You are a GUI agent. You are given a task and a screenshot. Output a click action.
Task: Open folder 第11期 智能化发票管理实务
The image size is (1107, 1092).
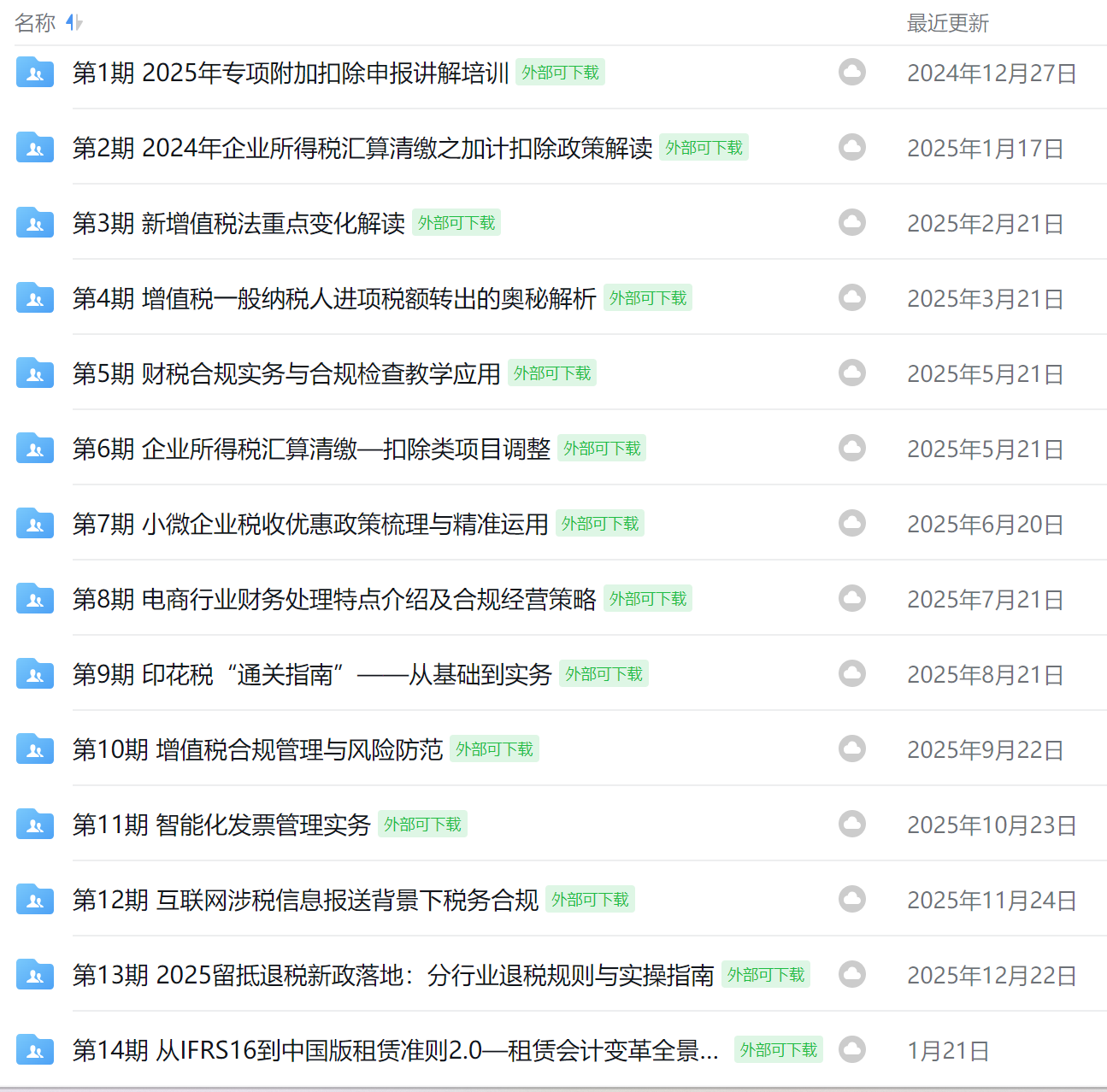pos(221,825)
